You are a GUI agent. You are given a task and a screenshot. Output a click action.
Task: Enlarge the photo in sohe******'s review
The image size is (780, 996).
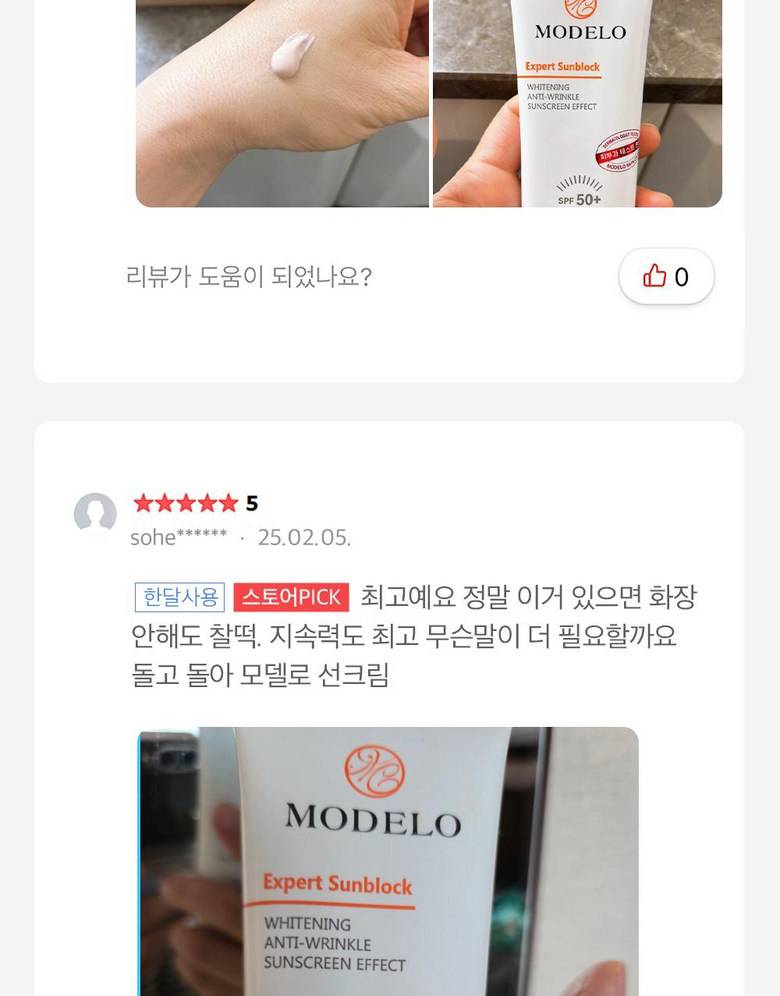tap(388, 861)
